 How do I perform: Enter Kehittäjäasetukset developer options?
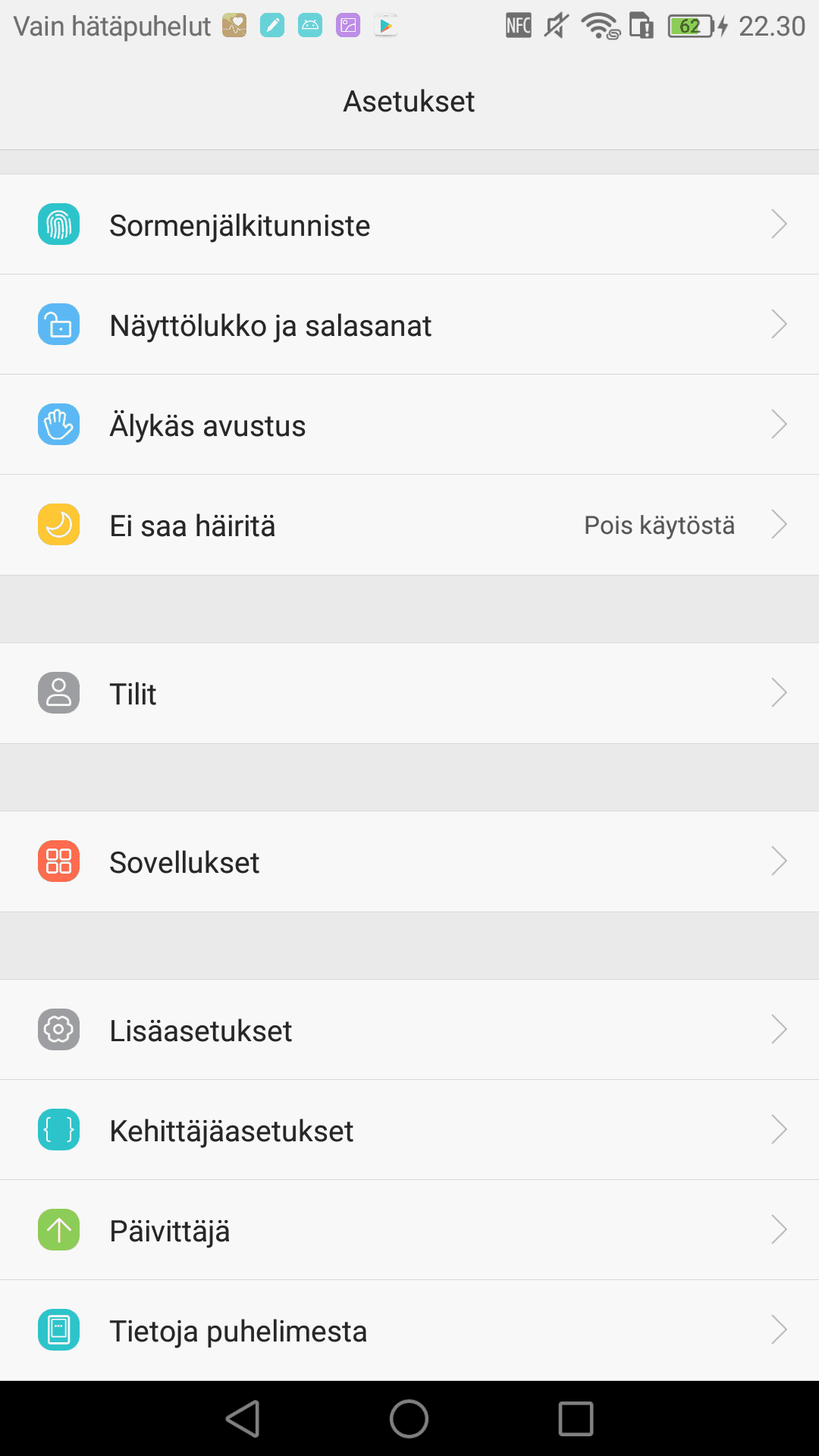tap(409, 1130)
